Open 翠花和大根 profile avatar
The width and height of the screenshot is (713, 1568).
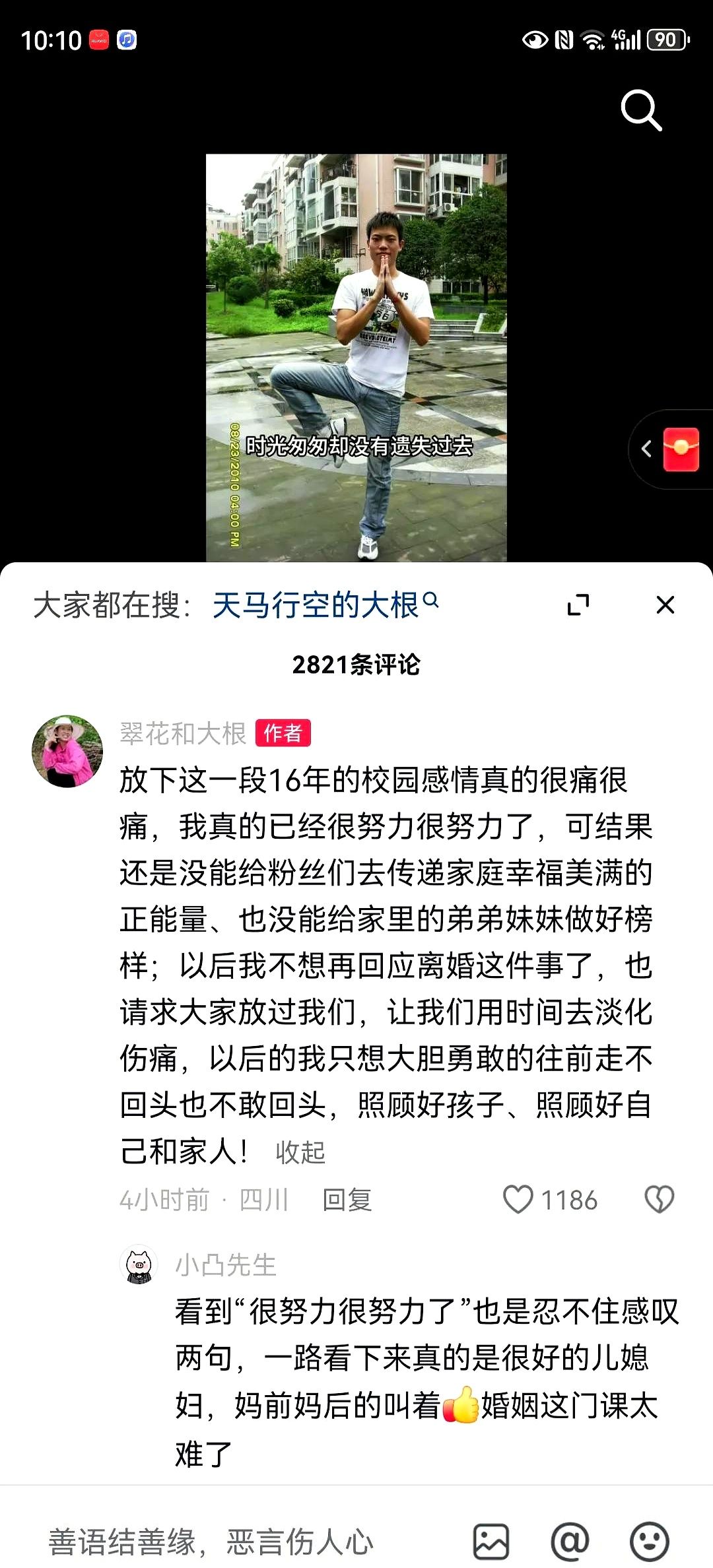click(x=67, y=751)
